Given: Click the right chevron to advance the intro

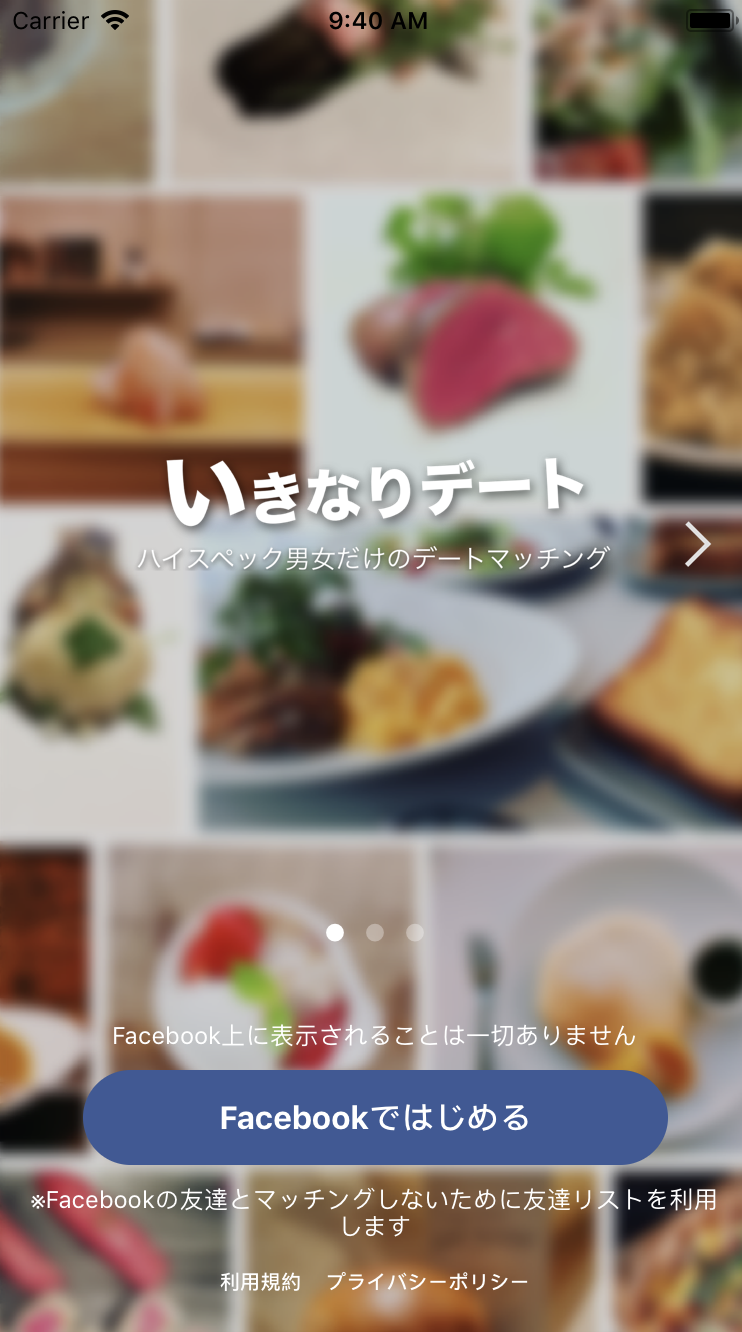Looking at the screenshot, I should click(x=699, y=544).
